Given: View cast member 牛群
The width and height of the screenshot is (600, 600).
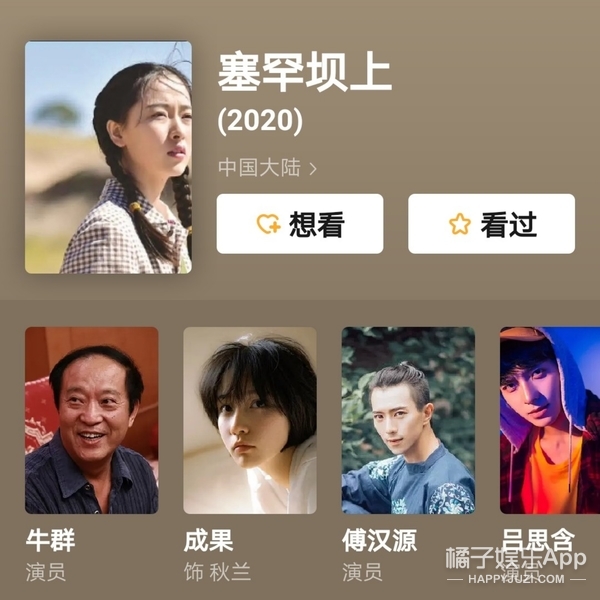Looking at the screenshot, I should pyautogui.click(x=91, y=420).
